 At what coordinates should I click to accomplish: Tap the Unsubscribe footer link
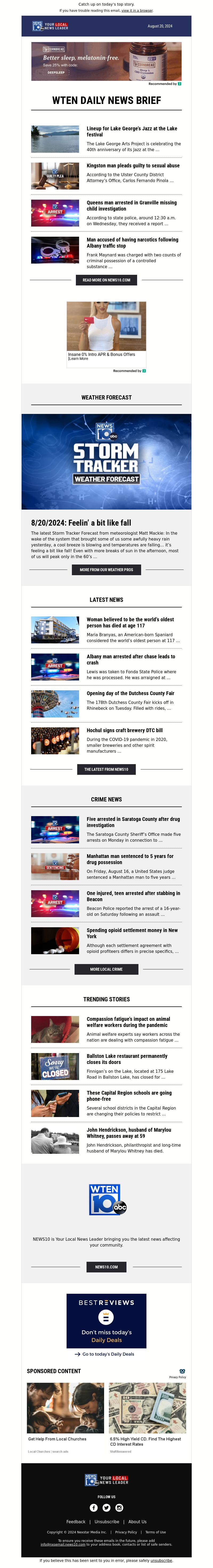pos(106,1522)
